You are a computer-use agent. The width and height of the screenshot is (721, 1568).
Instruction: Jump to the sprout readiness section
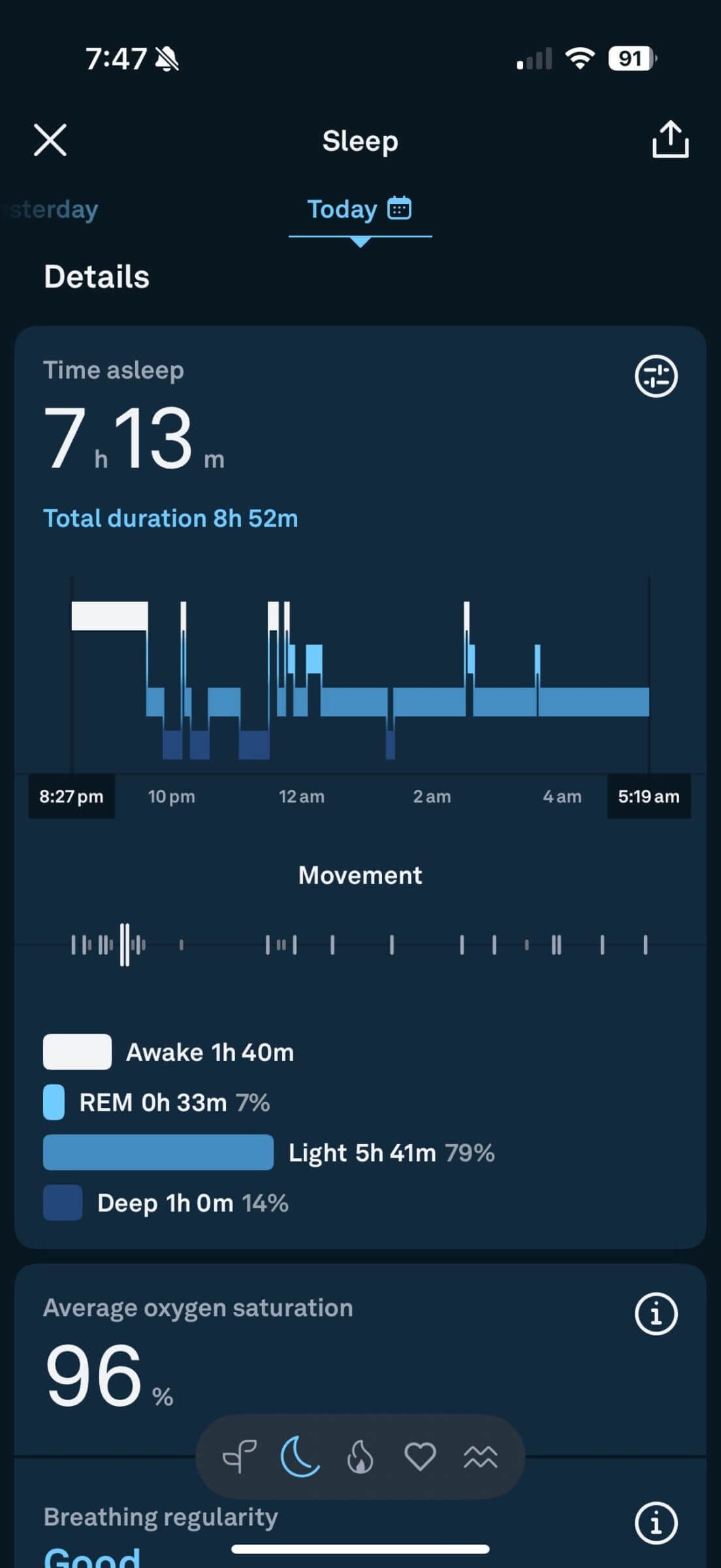coord(240,1456)
